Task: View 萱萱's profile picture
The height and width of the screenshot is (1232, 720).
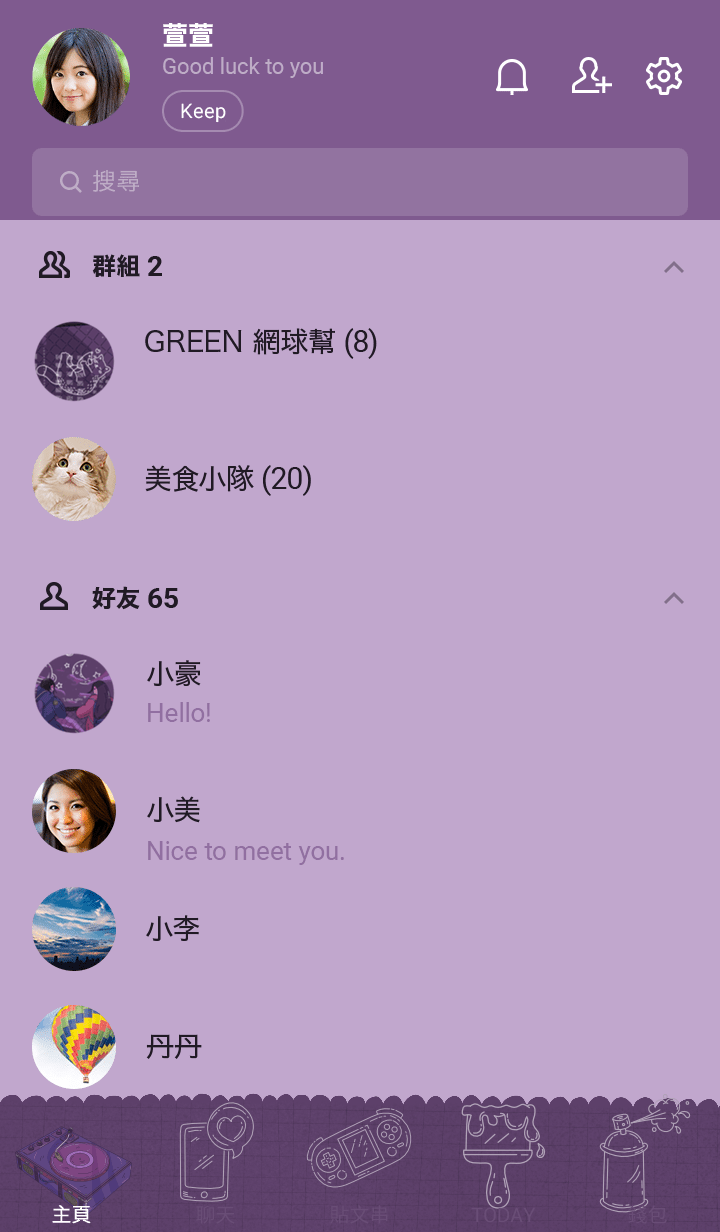Action: [81, 77]
